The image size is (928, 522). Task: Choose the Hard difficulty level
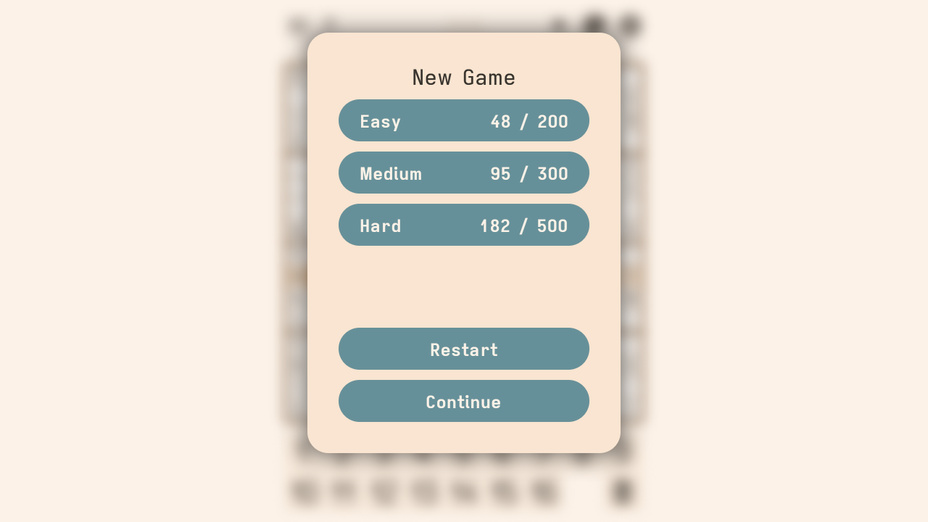(x=463, y=225)
